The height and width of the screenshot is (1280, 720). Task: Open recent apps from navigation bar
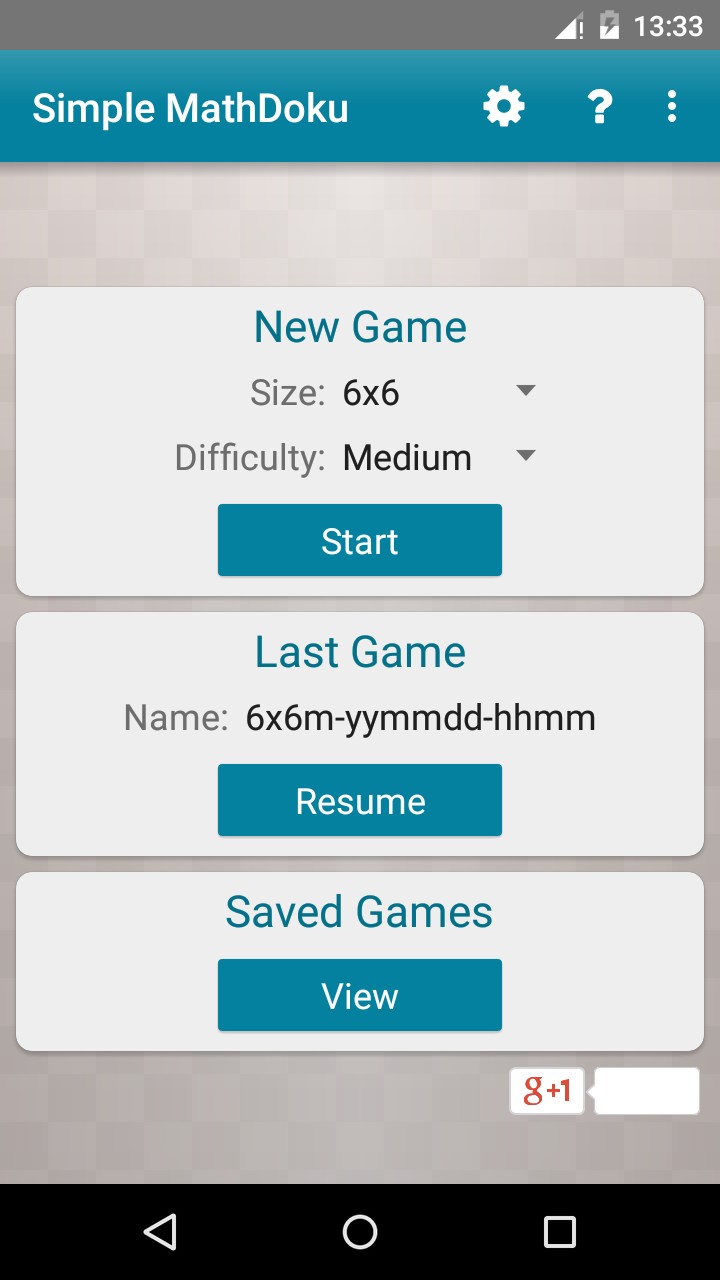[x=560, y=1232]
